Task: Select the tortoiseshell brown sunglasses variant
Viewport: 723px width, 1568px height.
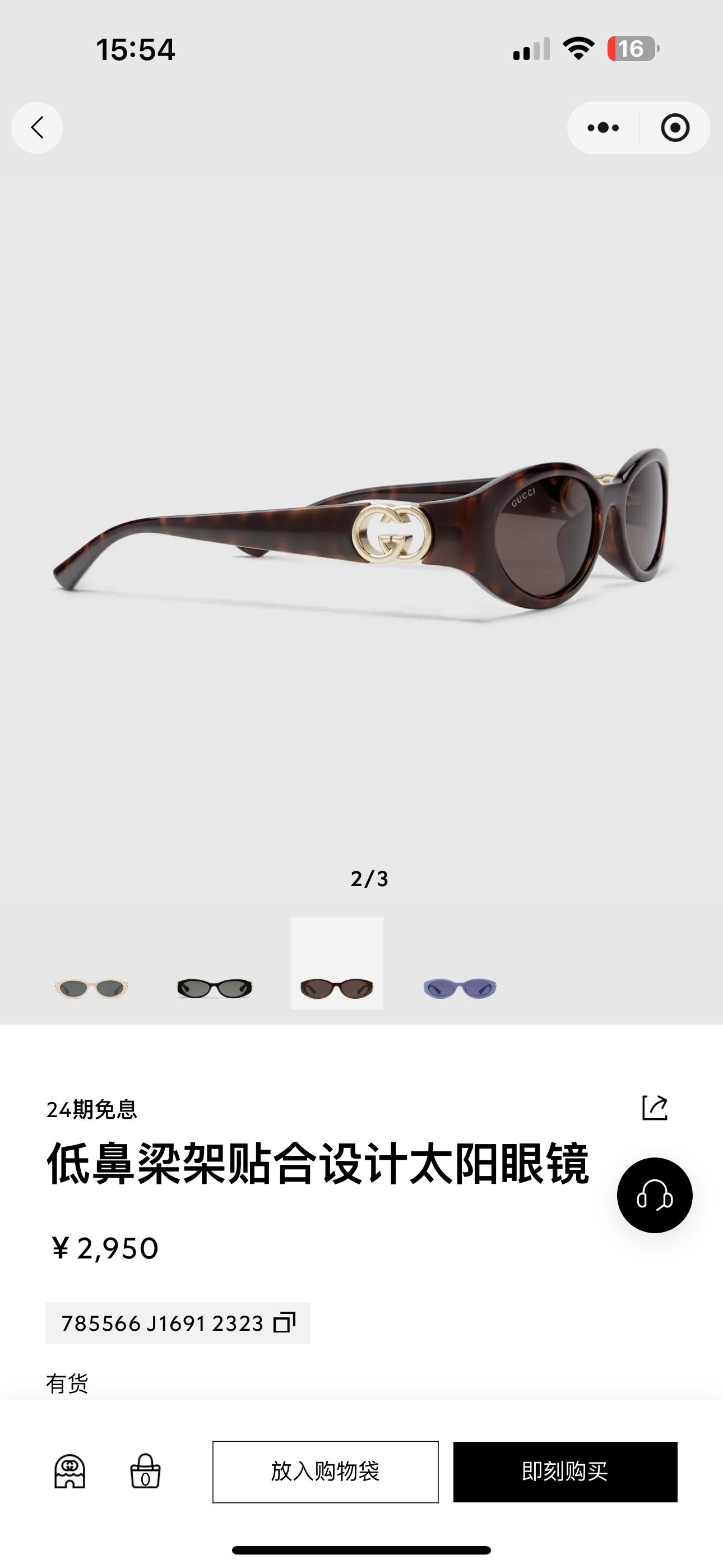Action: pyautogui.click(x=337, y=988)
